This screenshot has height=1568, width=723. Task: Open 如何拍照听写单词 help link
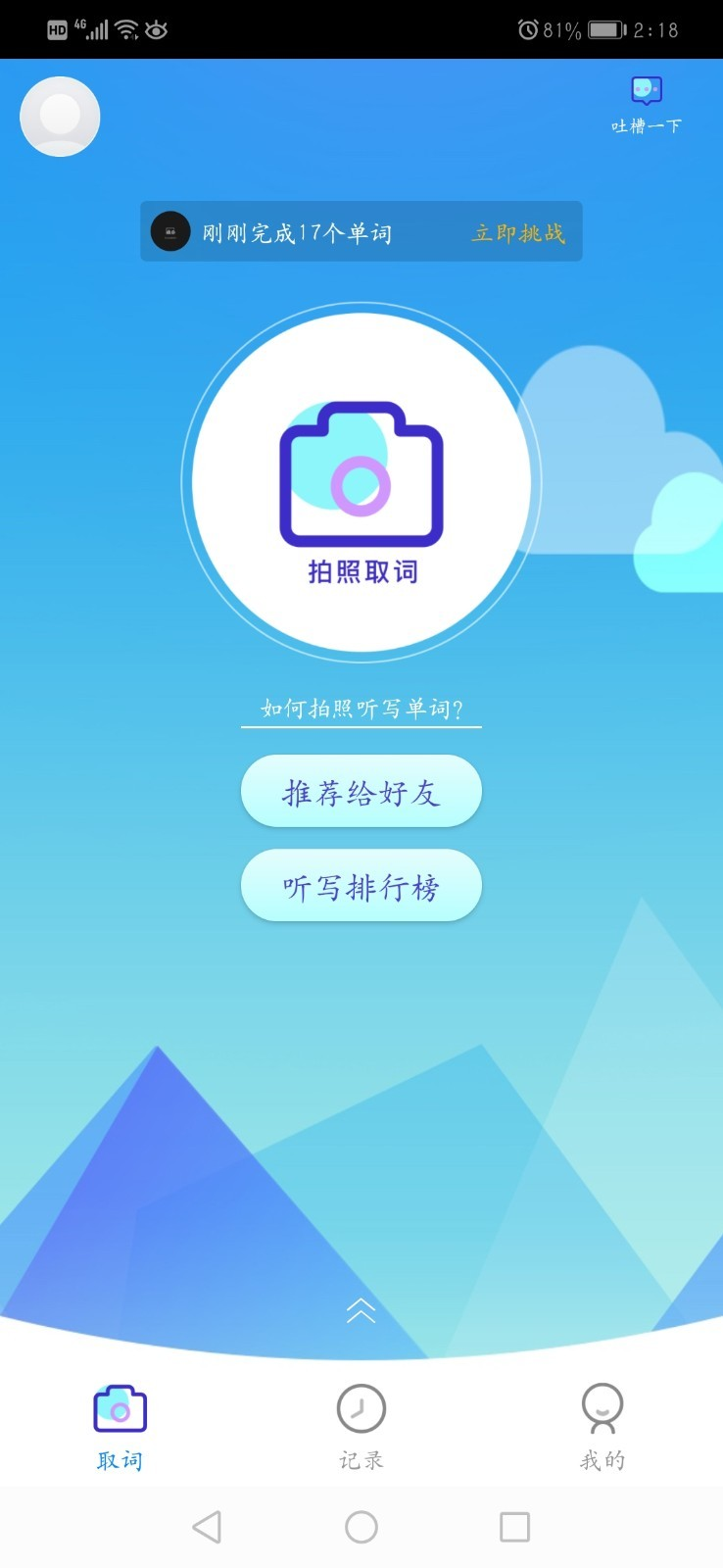tap(361, 708)
